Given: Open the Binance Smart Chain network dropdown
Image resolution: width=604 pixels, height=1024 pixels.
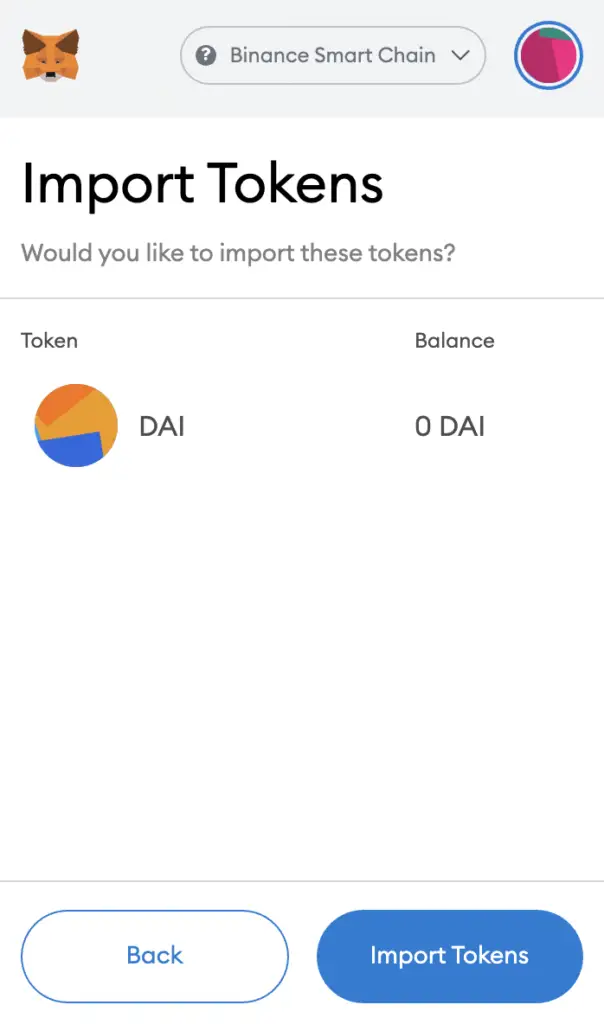Looking at the screenshot, I should click(332, 56).
